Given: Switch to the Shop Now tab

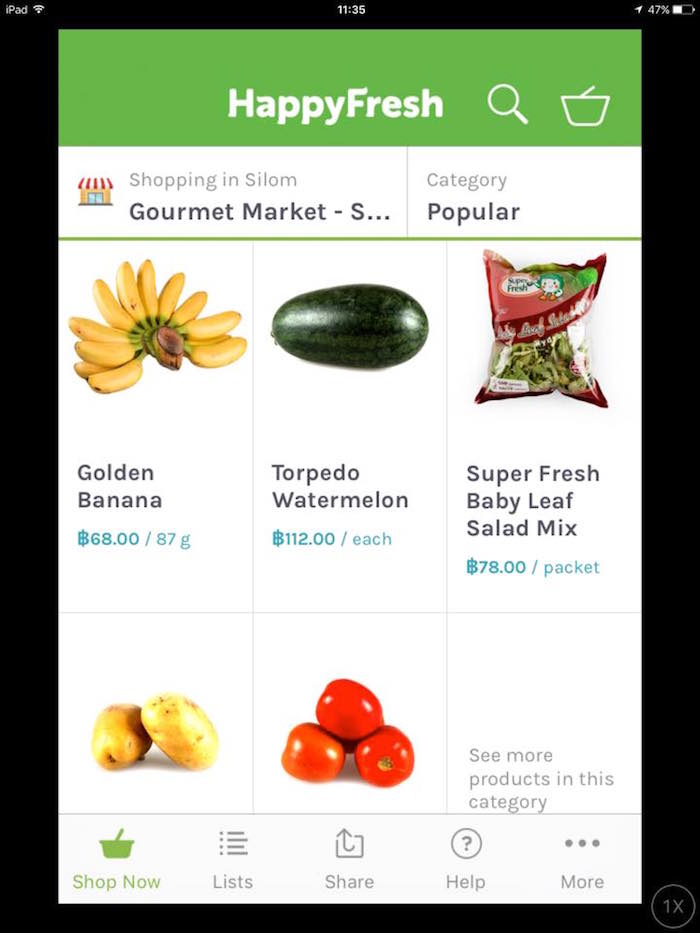Looking at the screenshot, I should (x=116, y=859).
